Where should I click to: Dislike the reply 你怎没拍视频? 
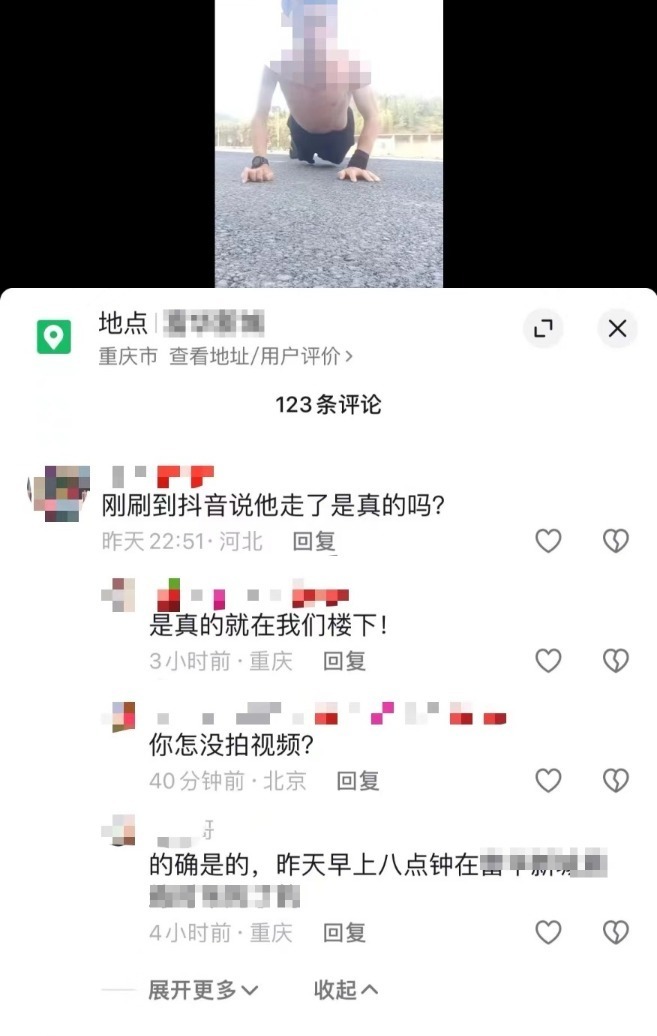(x=615, y=780)
